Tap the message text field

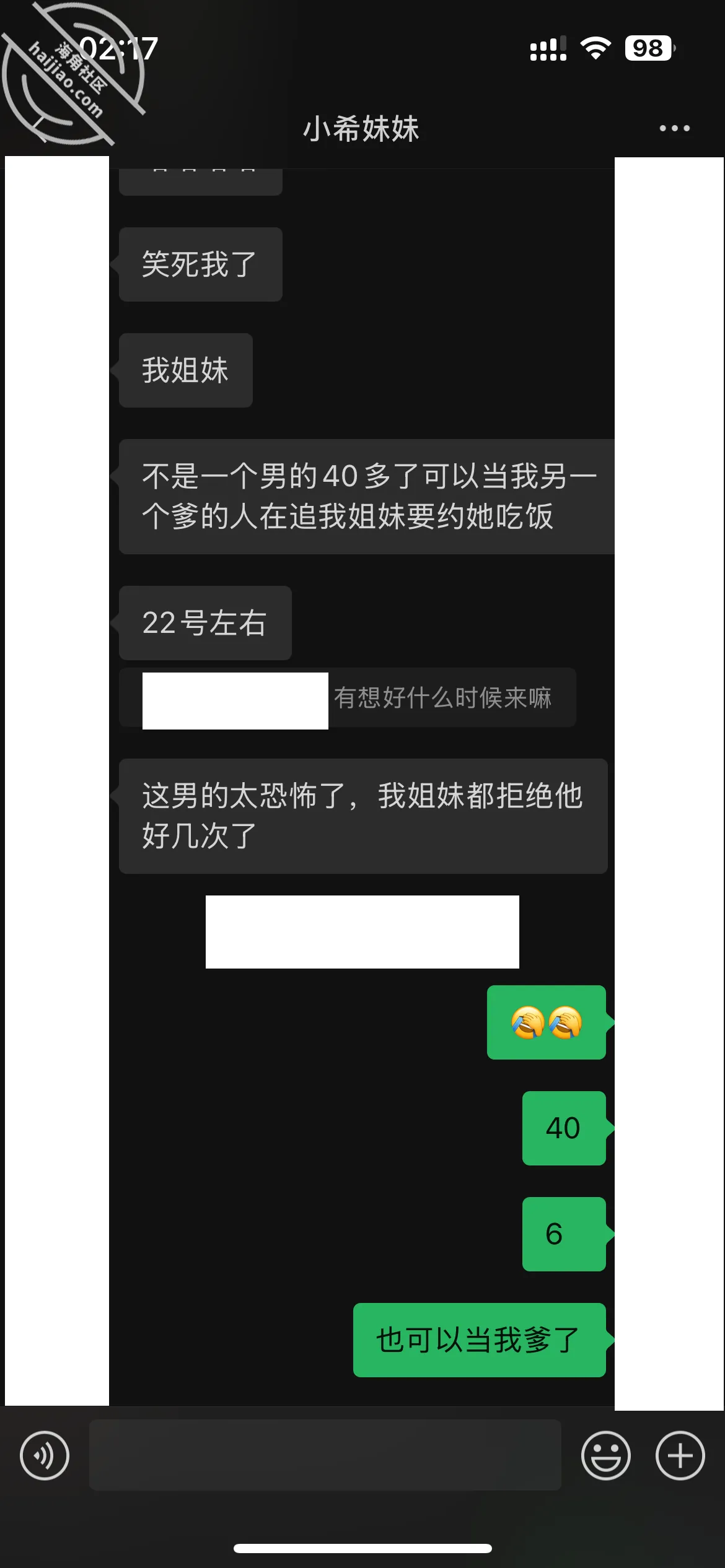tap(325, 1455)
